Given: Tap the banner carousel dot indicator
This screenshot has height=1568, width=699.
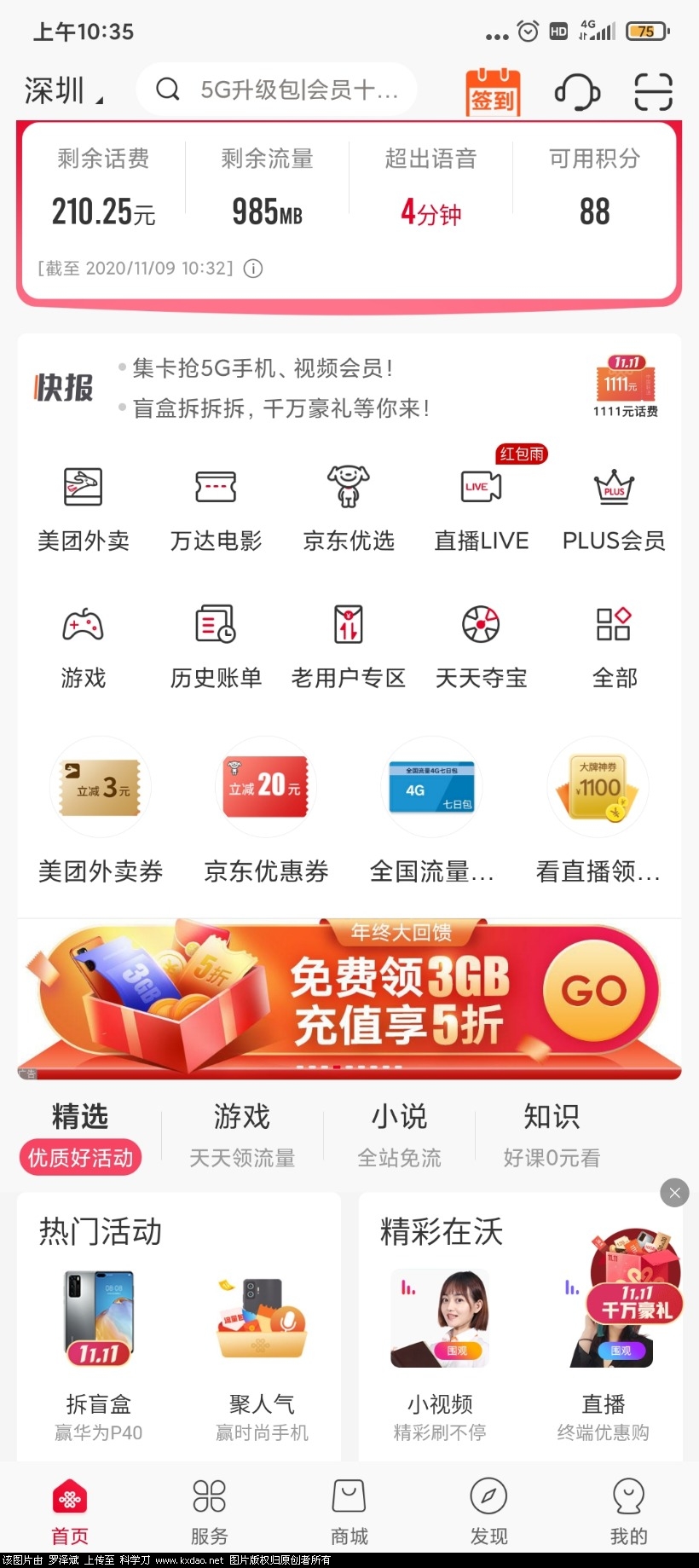Looking at the screenshot, I should 349,1065.
